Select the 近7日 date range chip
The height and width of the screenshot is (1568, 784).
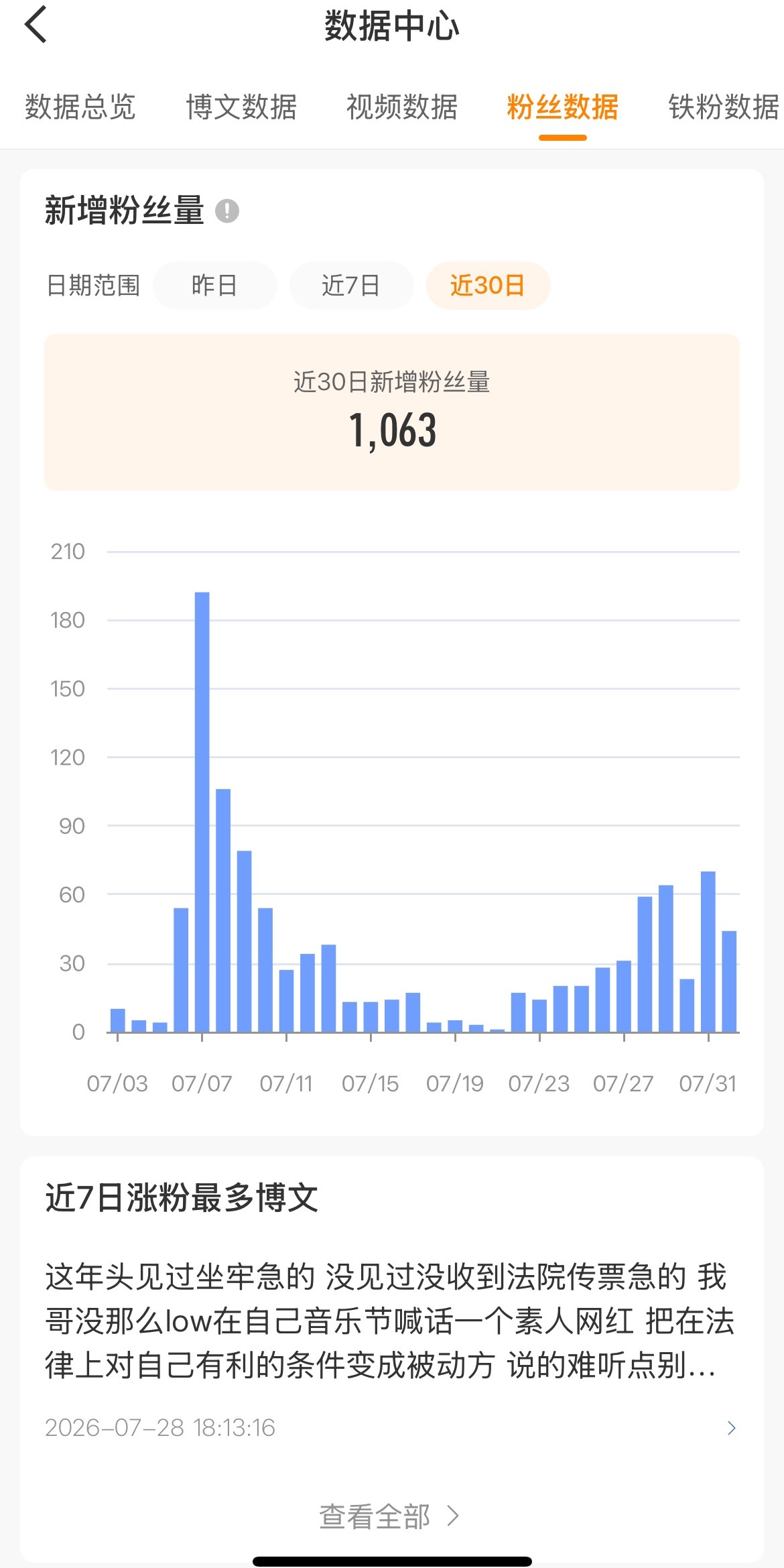tap(351, 286)
